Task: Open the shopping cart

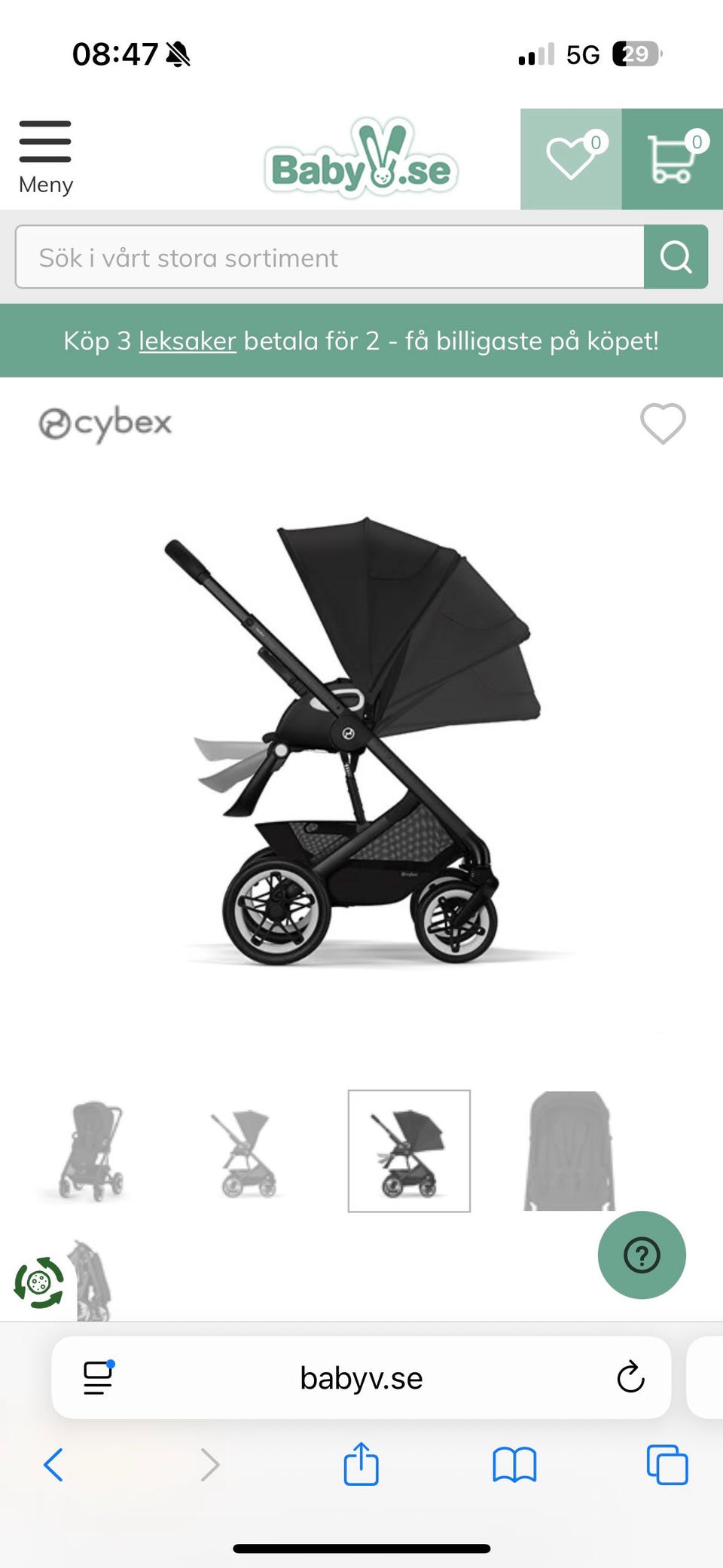Action: [x=672, y=158]
